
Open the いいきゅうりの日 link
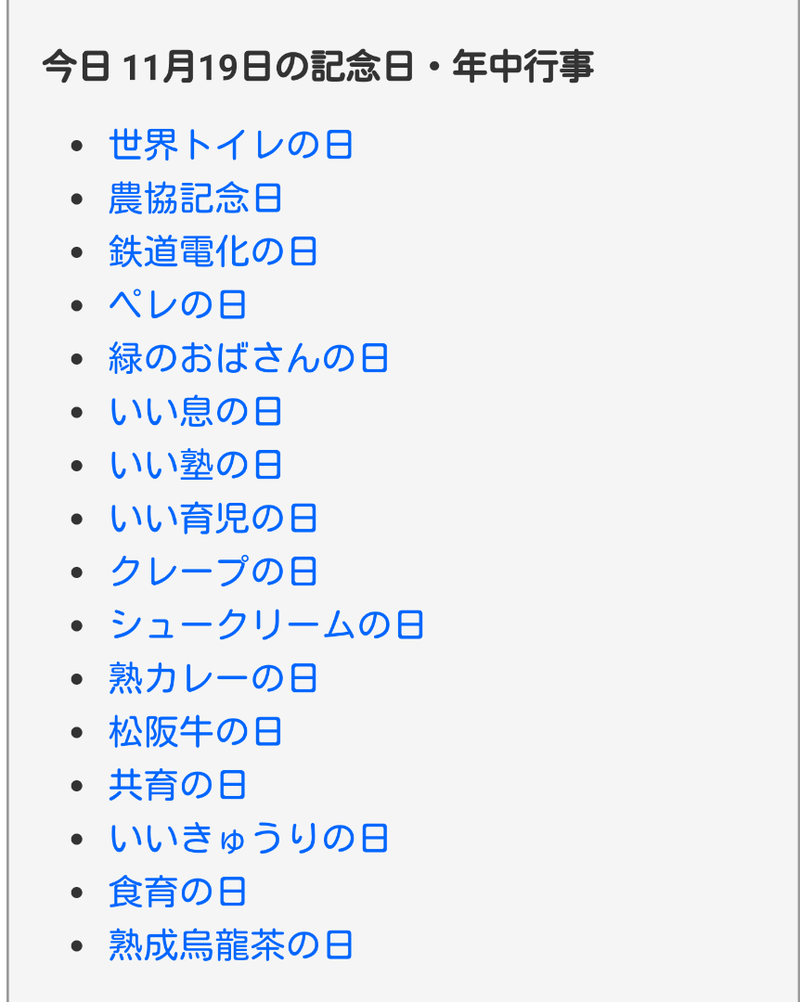(x=248, y=838)
